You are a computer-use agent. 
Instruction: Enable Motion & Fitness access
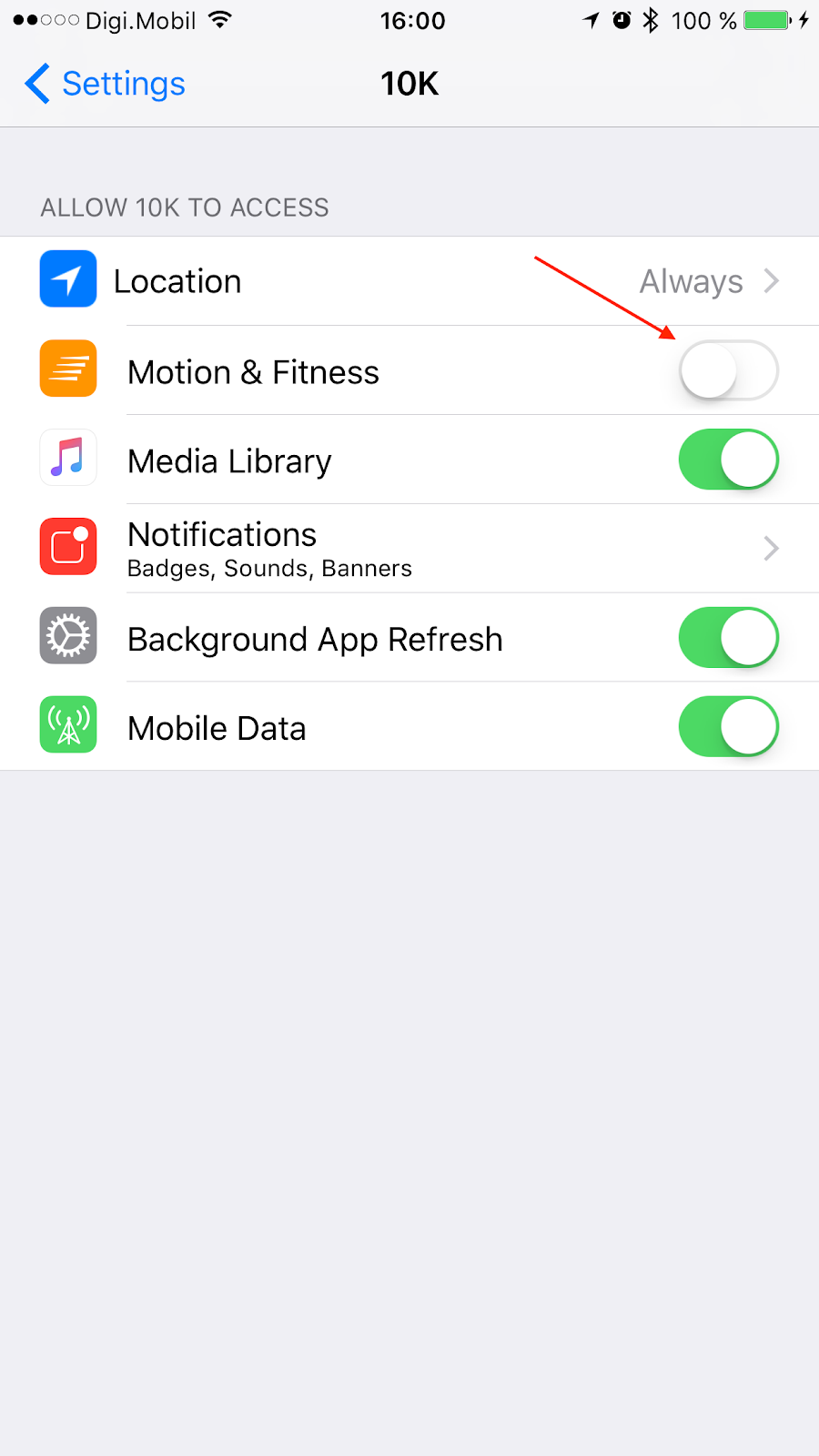coord(728,371)
